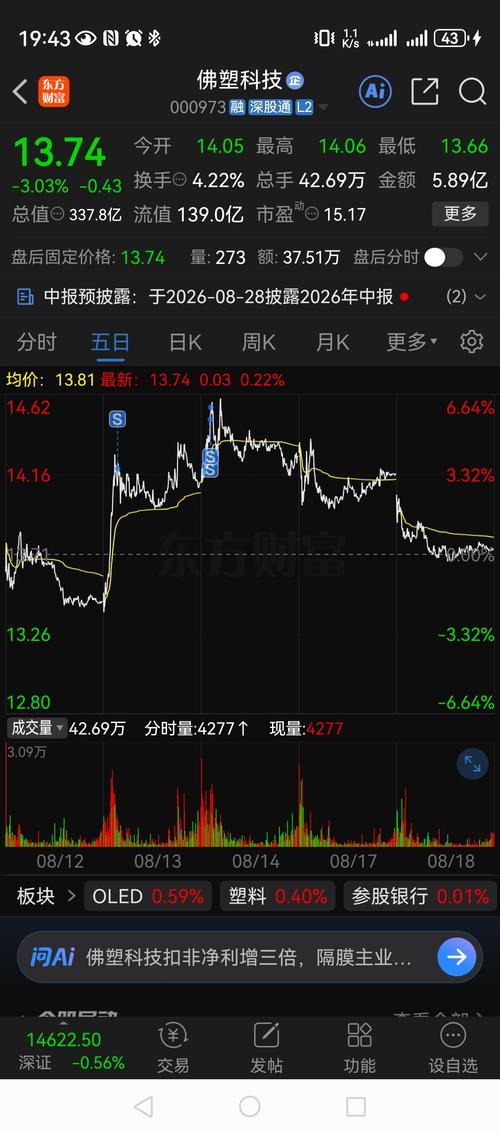Expand the chart to full screen
The width and height of the screenshot is (500, 1134).
pos(473,764)
